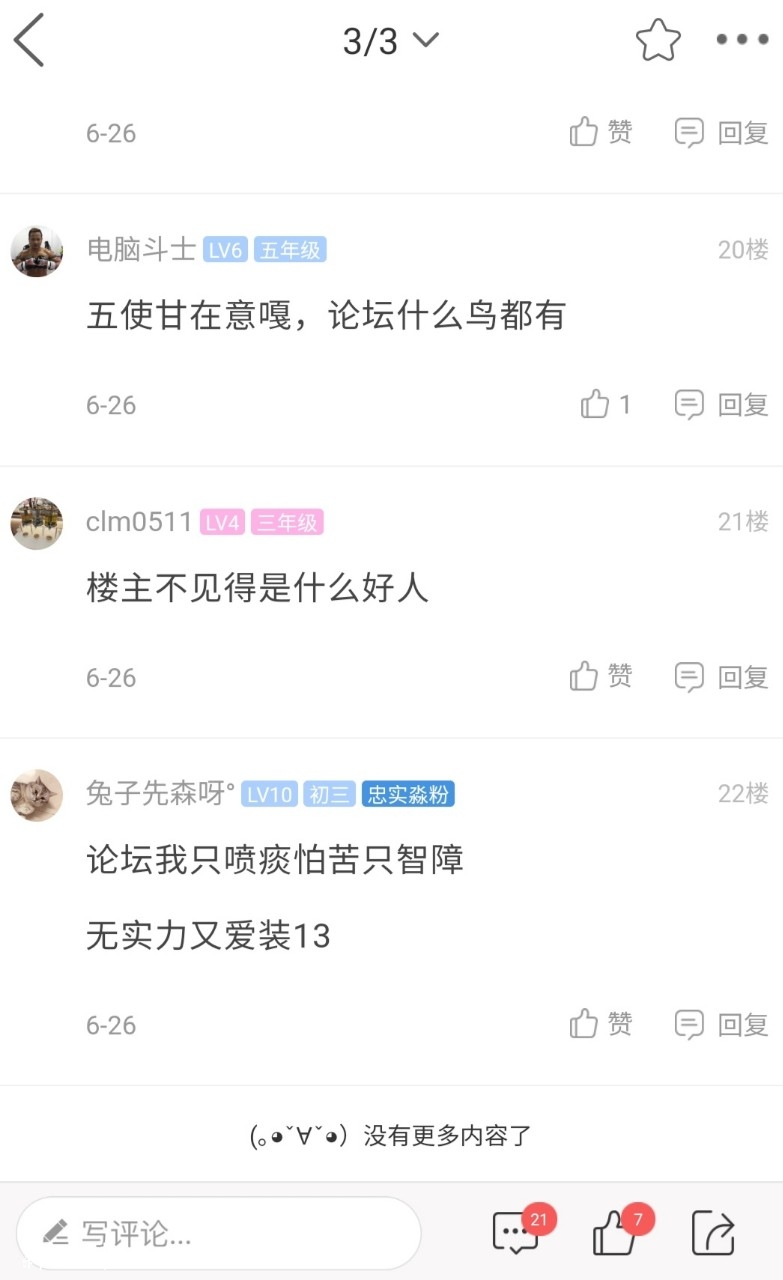Open 电脑斗士's profile avatar
This screenshot has height=1280, width=783.
(x=37, y=250)
